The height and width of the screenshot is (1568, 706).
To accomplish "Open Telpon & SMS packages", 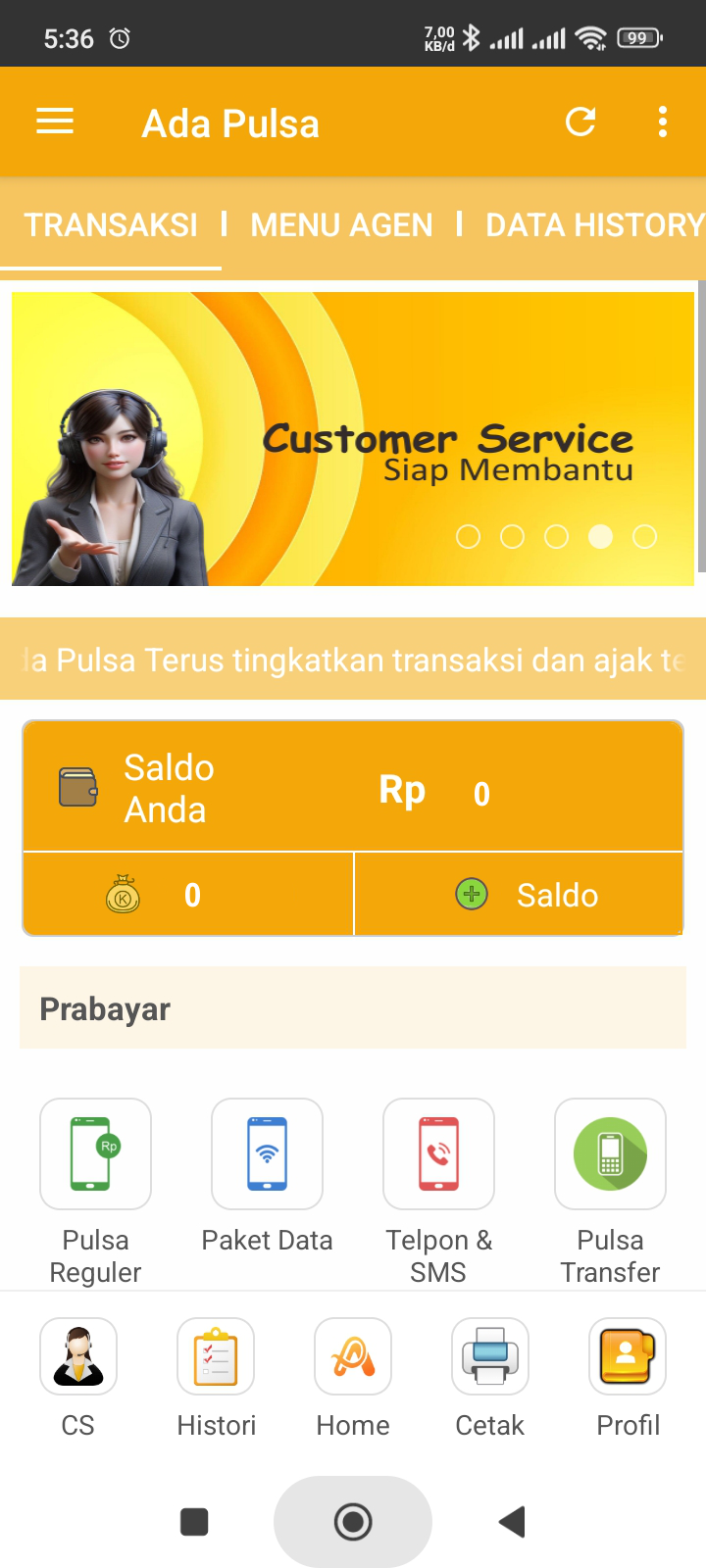I will [438, 1154].
